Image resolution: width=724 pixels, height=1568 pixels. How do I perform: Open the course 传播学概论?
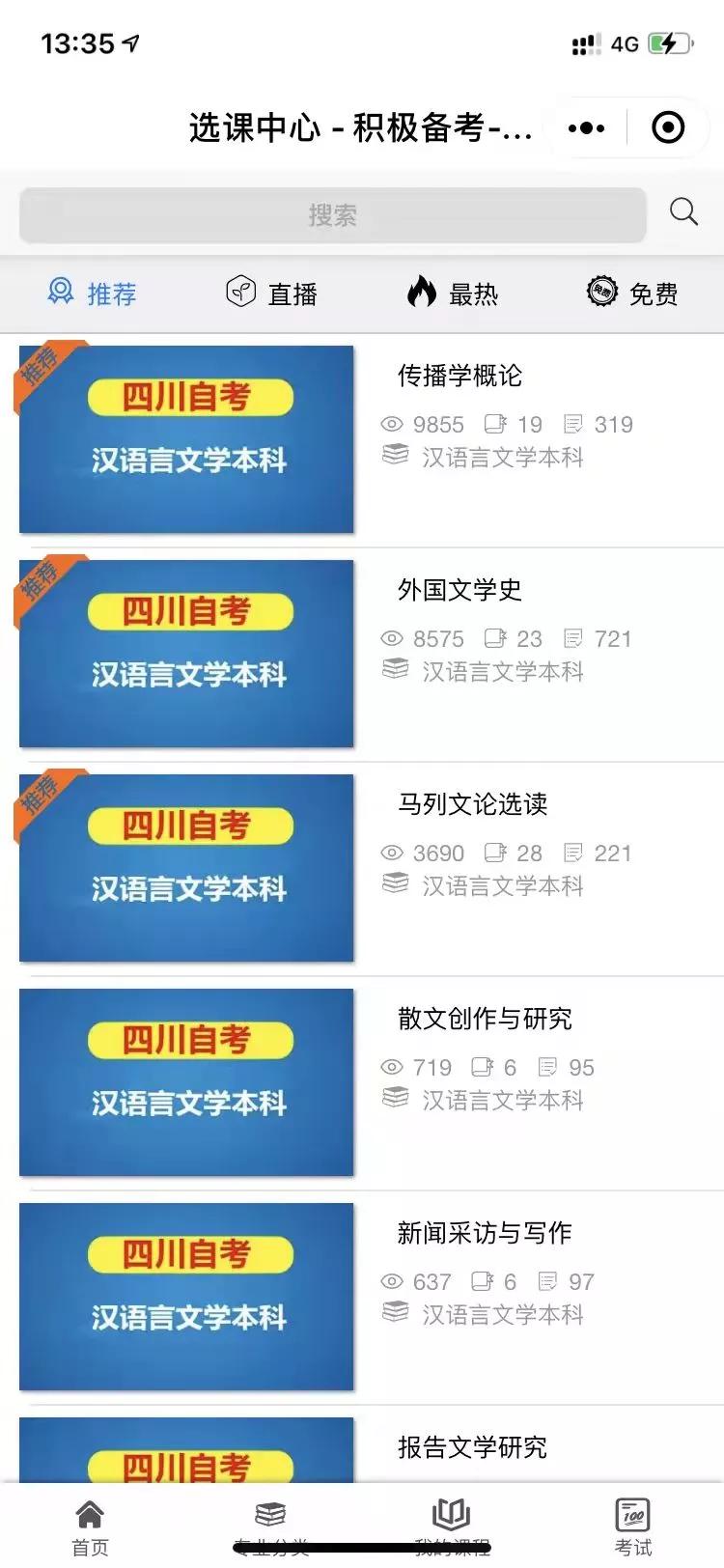(459, 376)
